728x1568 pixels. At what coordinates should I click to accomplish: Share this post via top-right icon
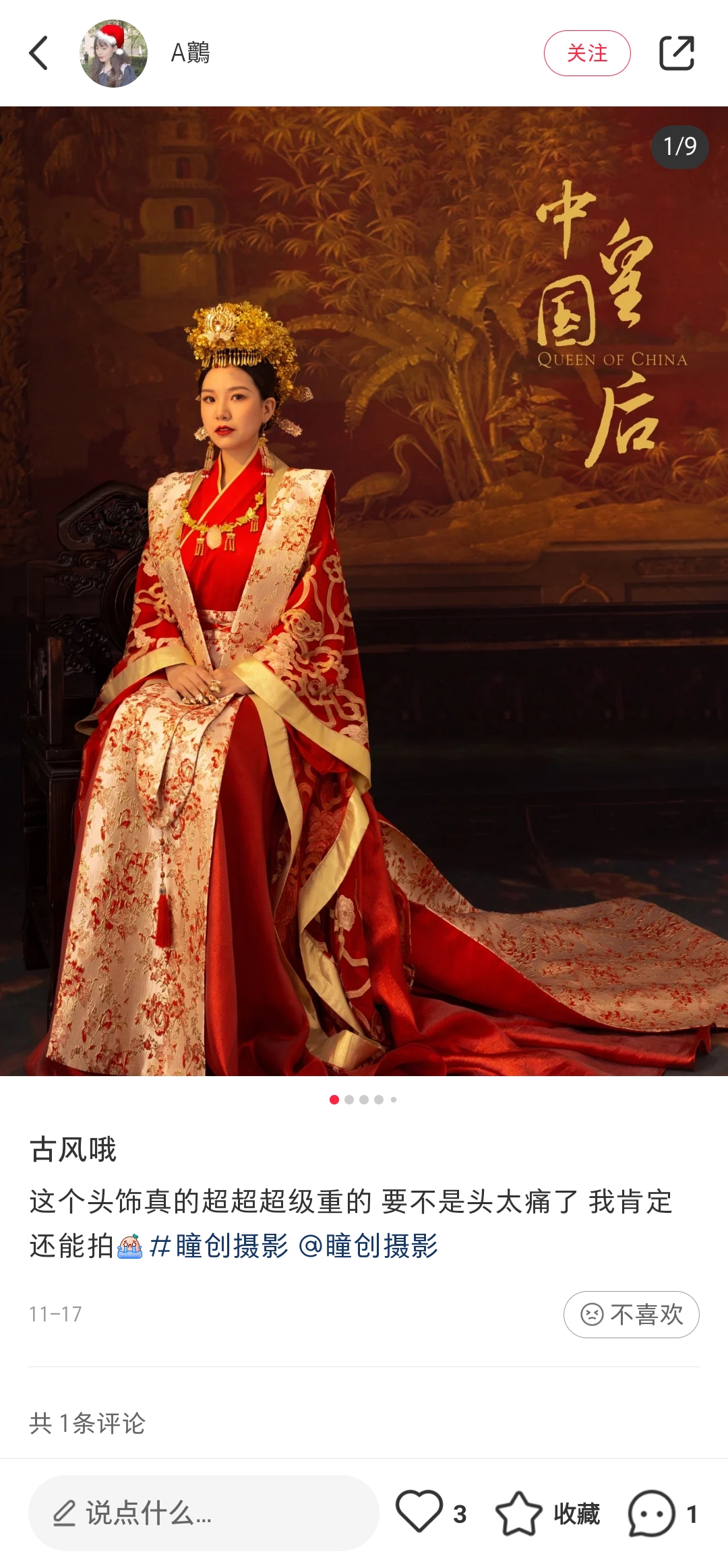(x=676, y=53)
